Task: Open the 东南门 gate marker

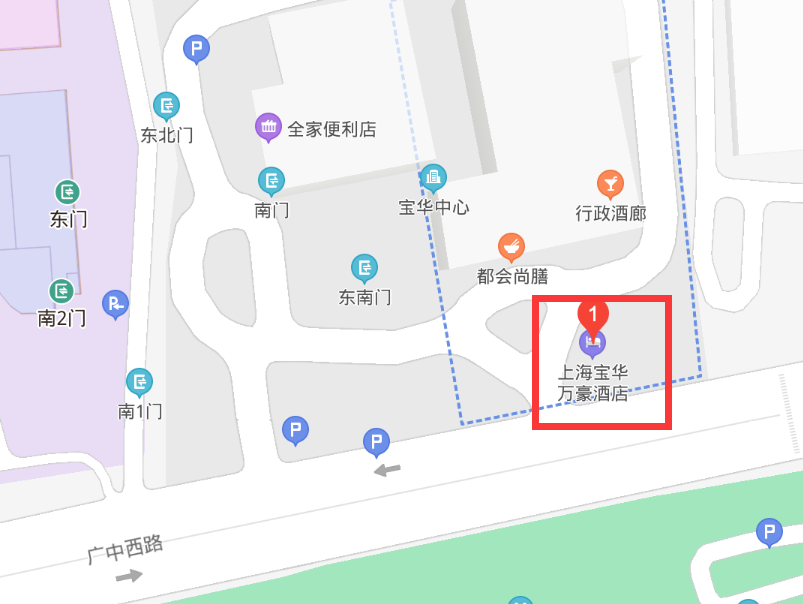Action: click(x=364, y=268)
